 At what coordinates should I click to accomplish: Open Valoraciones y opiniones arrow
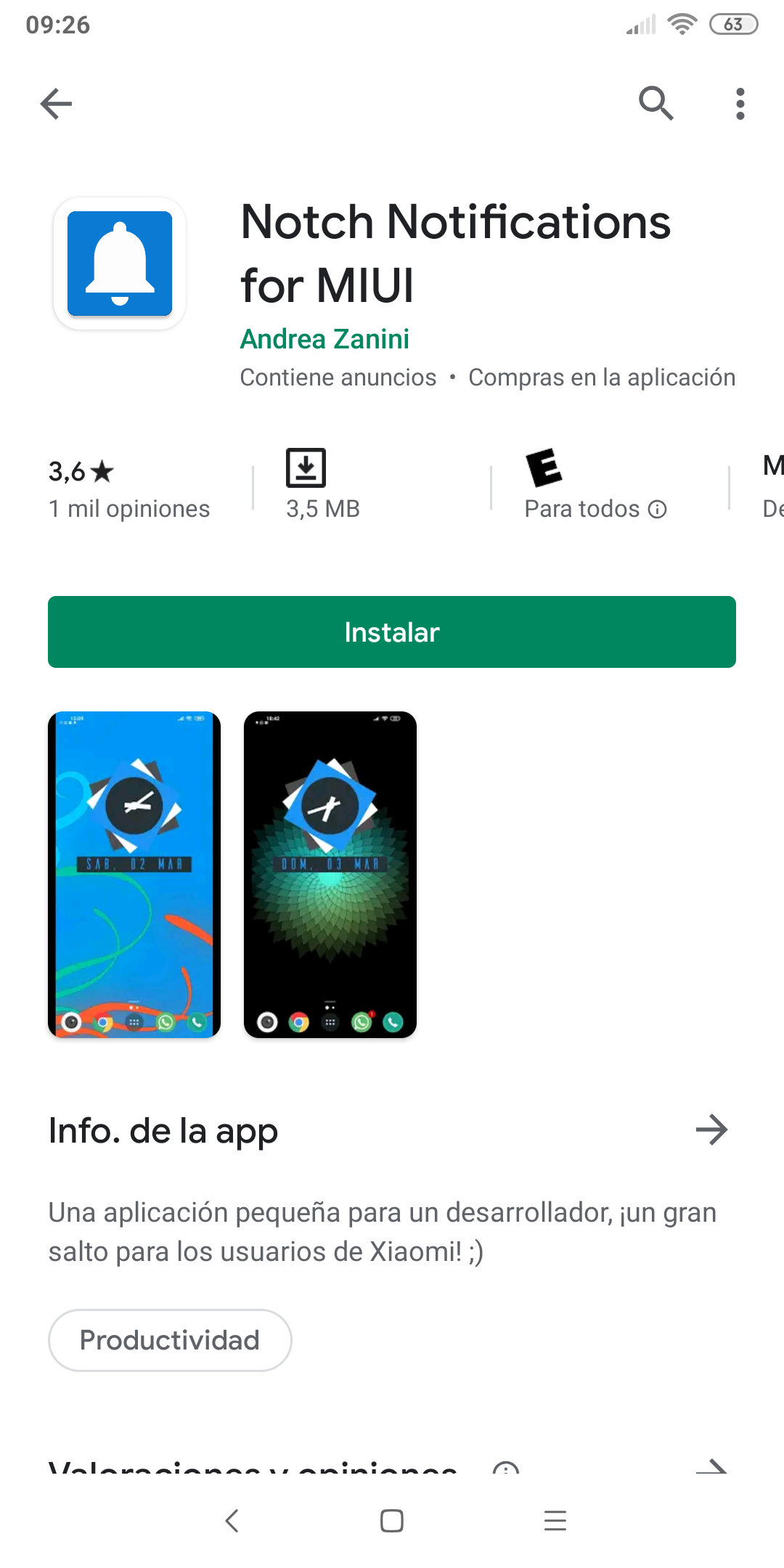click(711, 1469)
